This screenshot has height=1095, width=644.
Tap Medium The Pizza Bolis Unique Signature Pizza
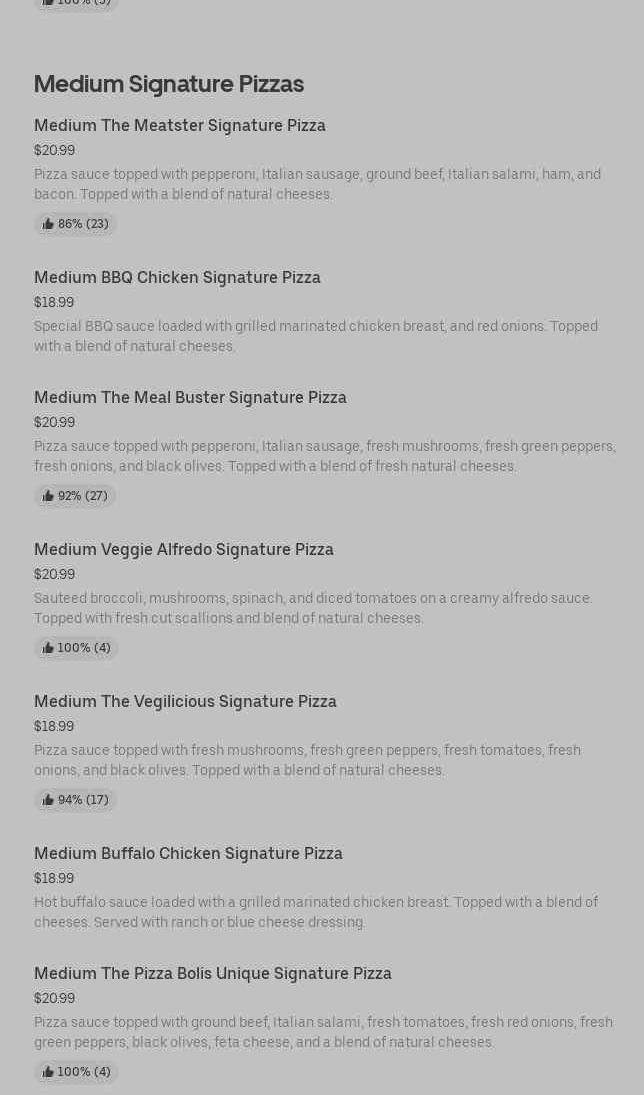pos(213,974)
